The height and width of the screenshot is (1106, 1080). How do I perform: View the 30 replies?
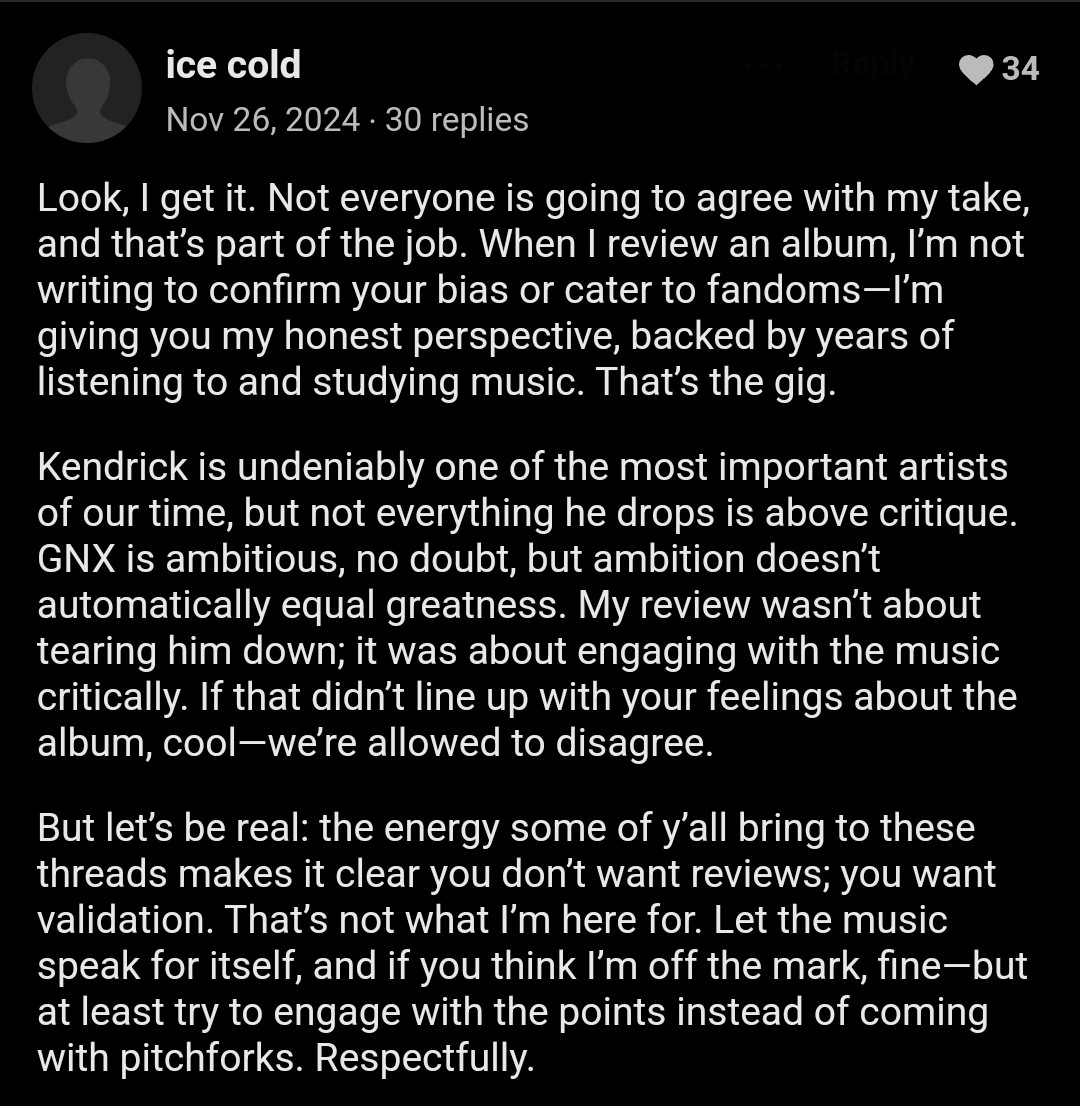tap(456, 120)
